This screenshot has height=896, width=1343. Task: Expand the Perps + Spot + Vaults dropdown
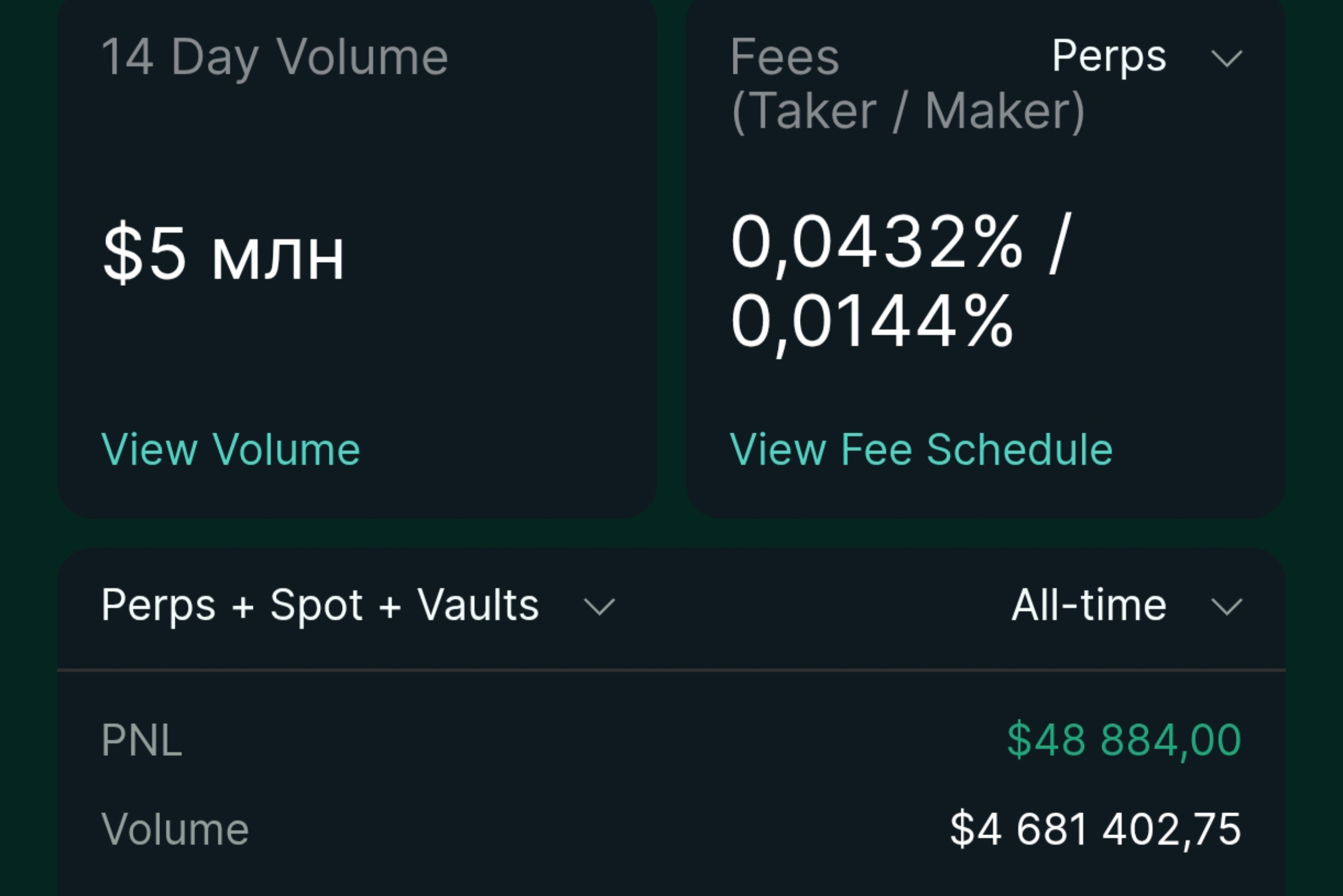coord(357,605)
